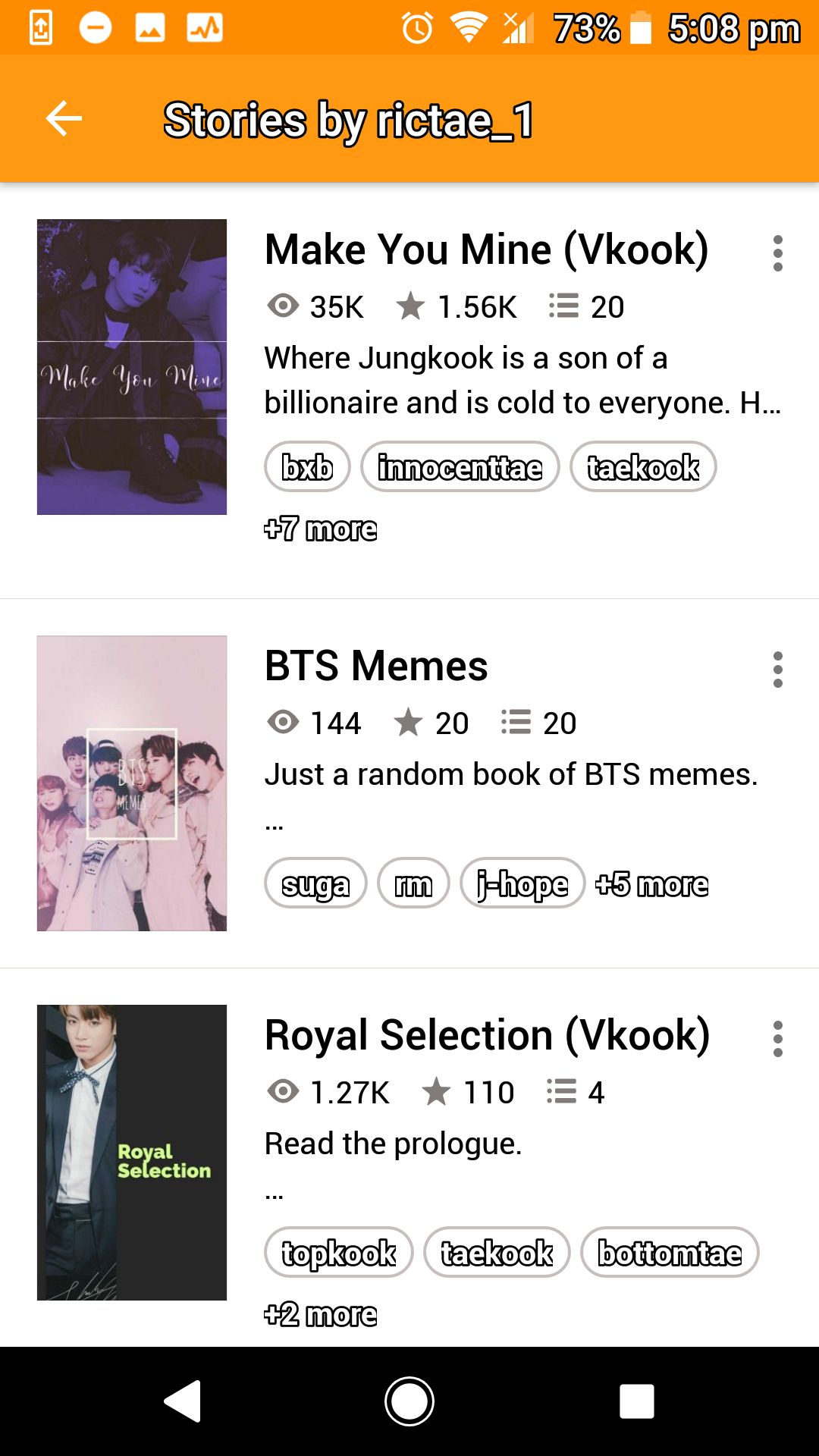Open overflow menu for Royal Selection

(777, 1039)
